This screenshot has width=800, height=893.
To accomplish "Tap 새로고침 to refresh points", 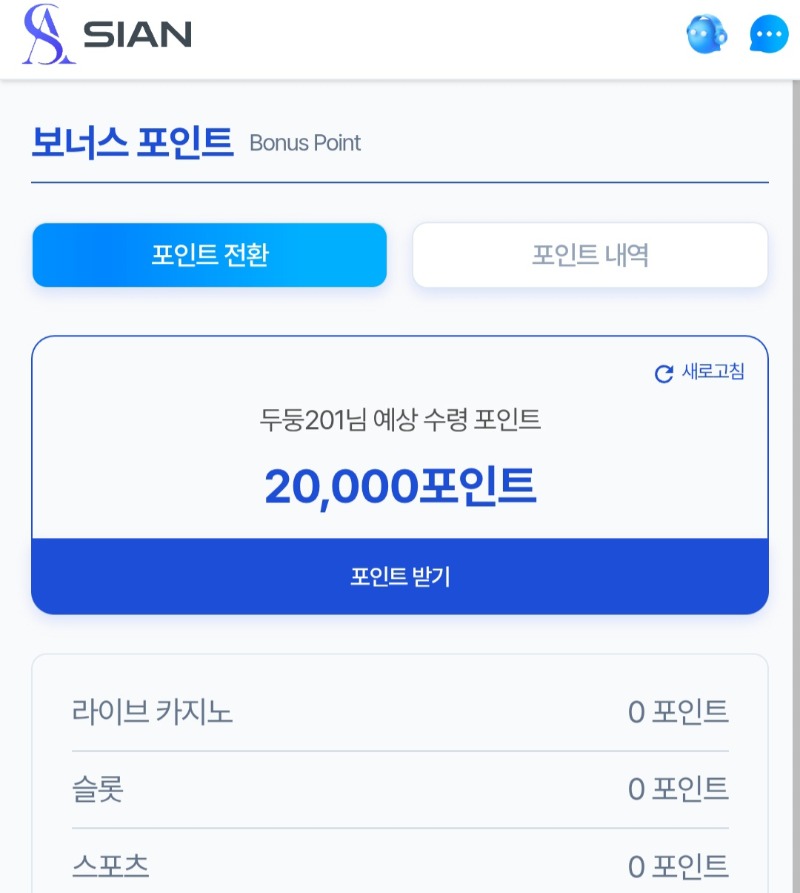I will coord(700,372).
